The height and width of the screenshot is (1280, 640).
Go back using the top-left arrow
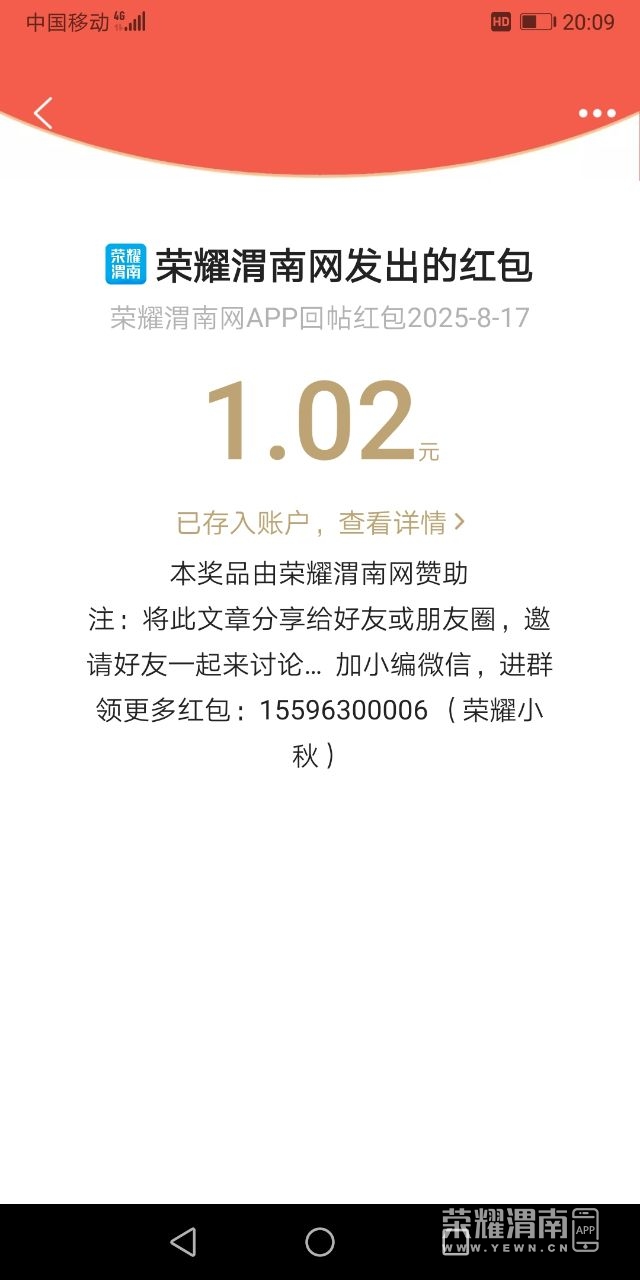pos(42,113)
